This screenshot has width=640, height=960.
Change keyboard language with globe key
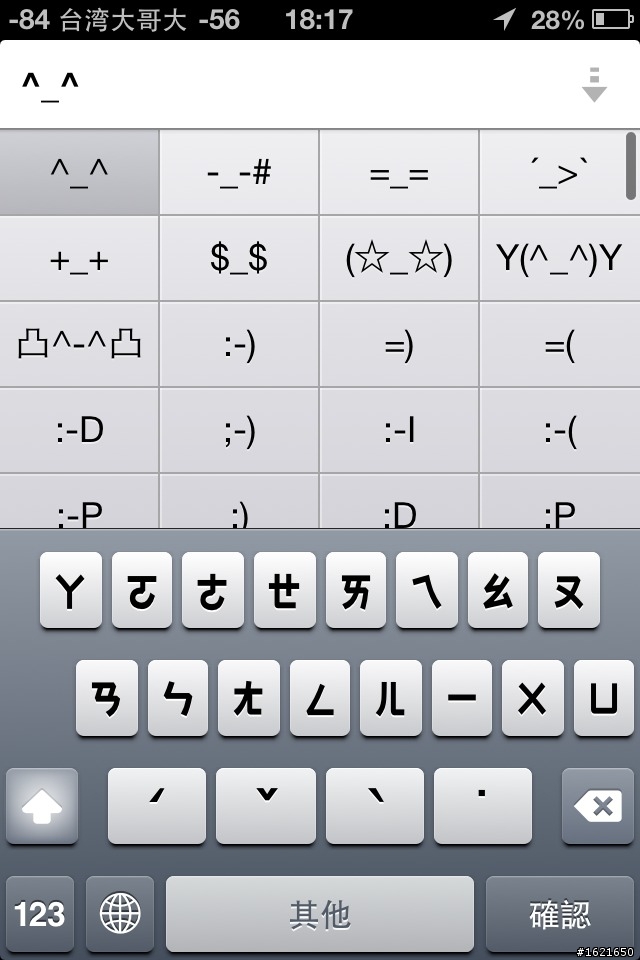tap(120, 913)
